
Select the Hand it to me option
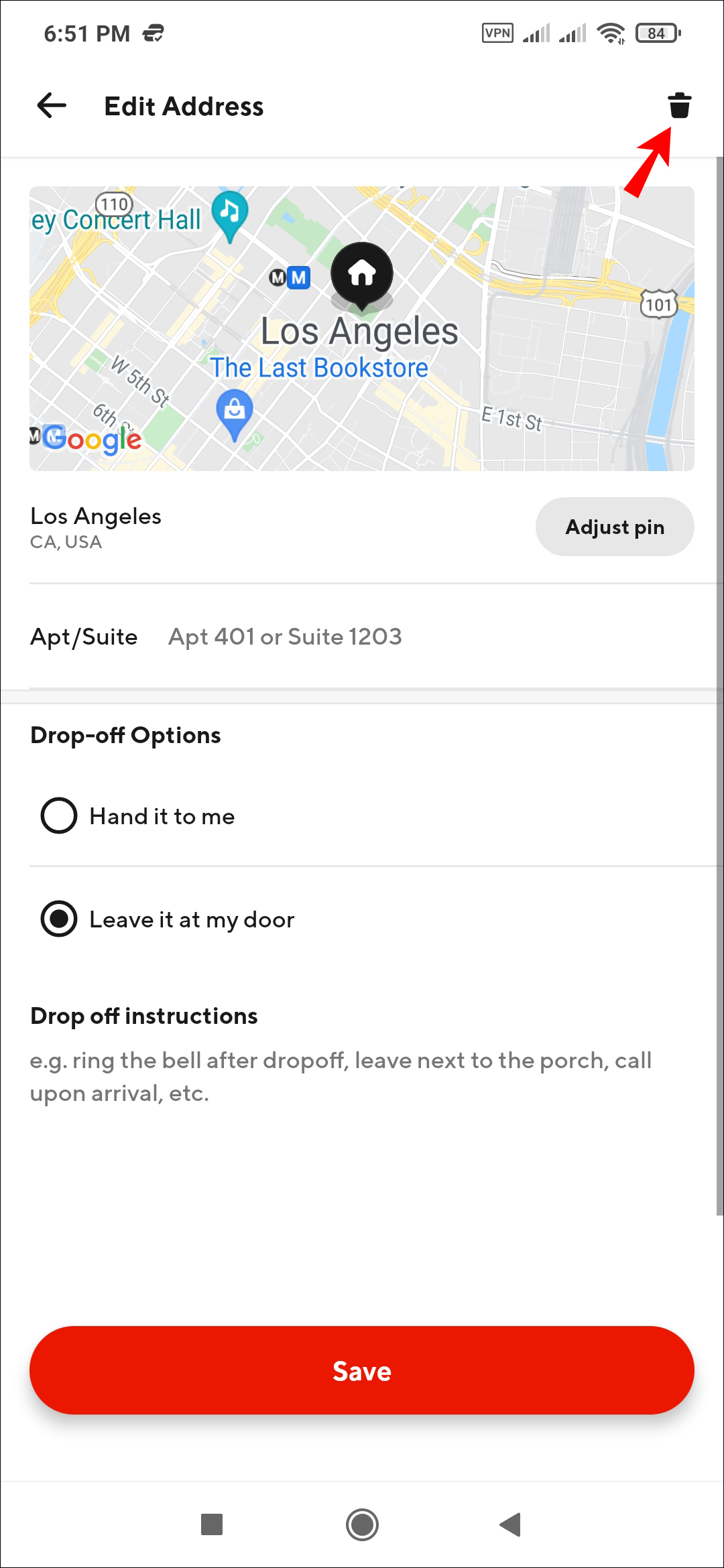click(362, 815)
